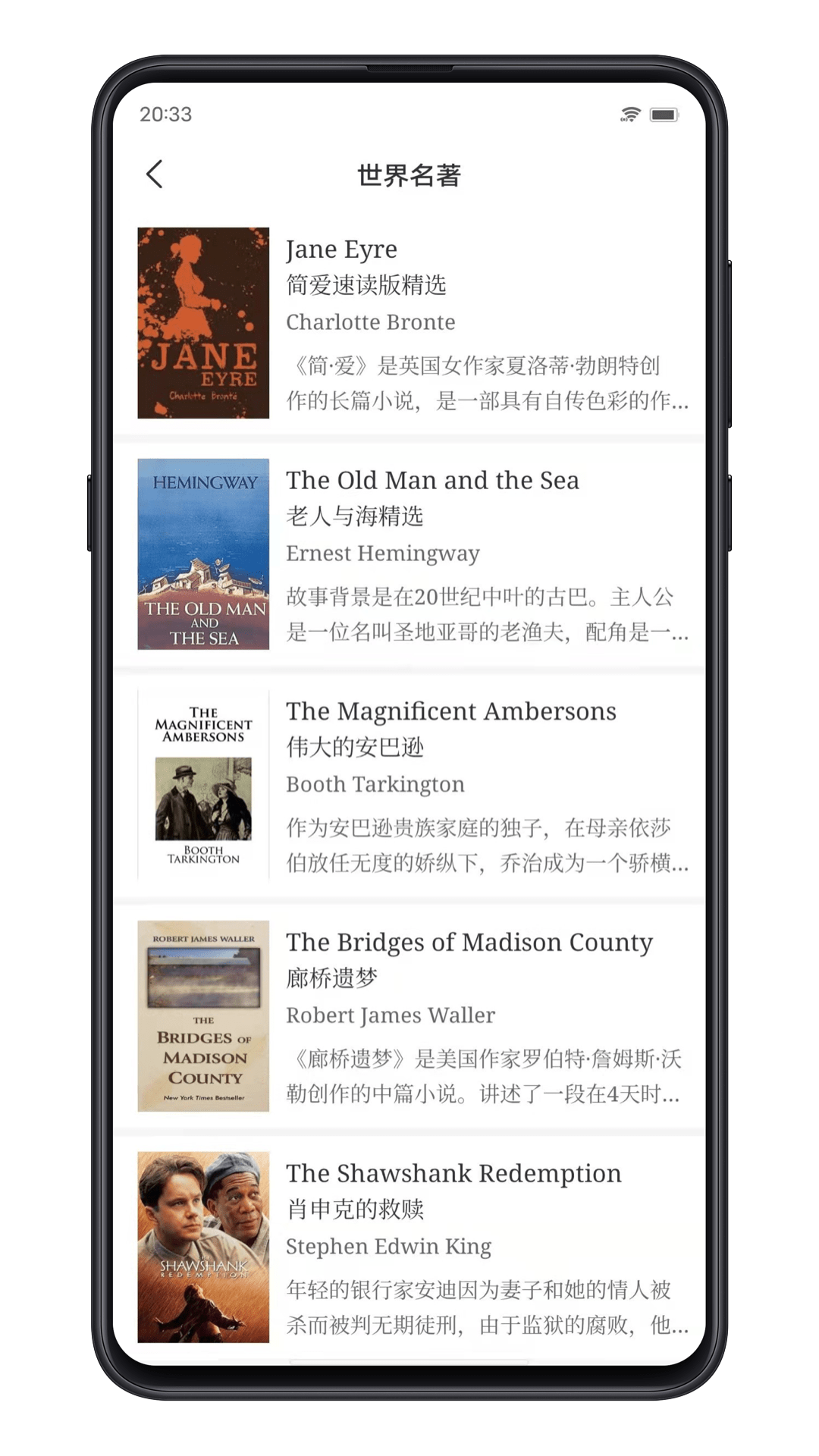Tap the back arrow to return
This screenshot has width=819, height=1456.
[x=155, y=174]
